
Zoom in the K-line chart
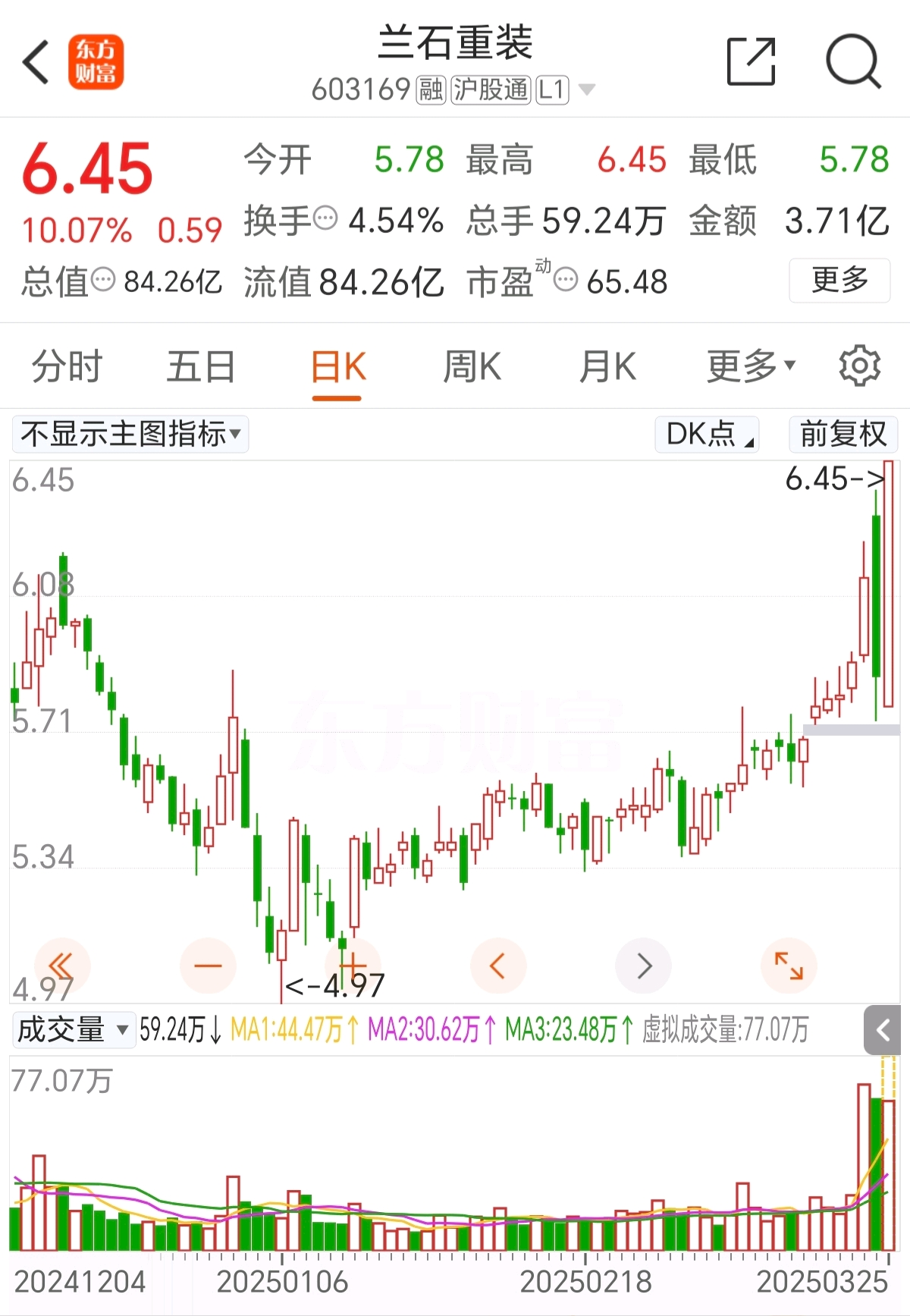[353, 966]
